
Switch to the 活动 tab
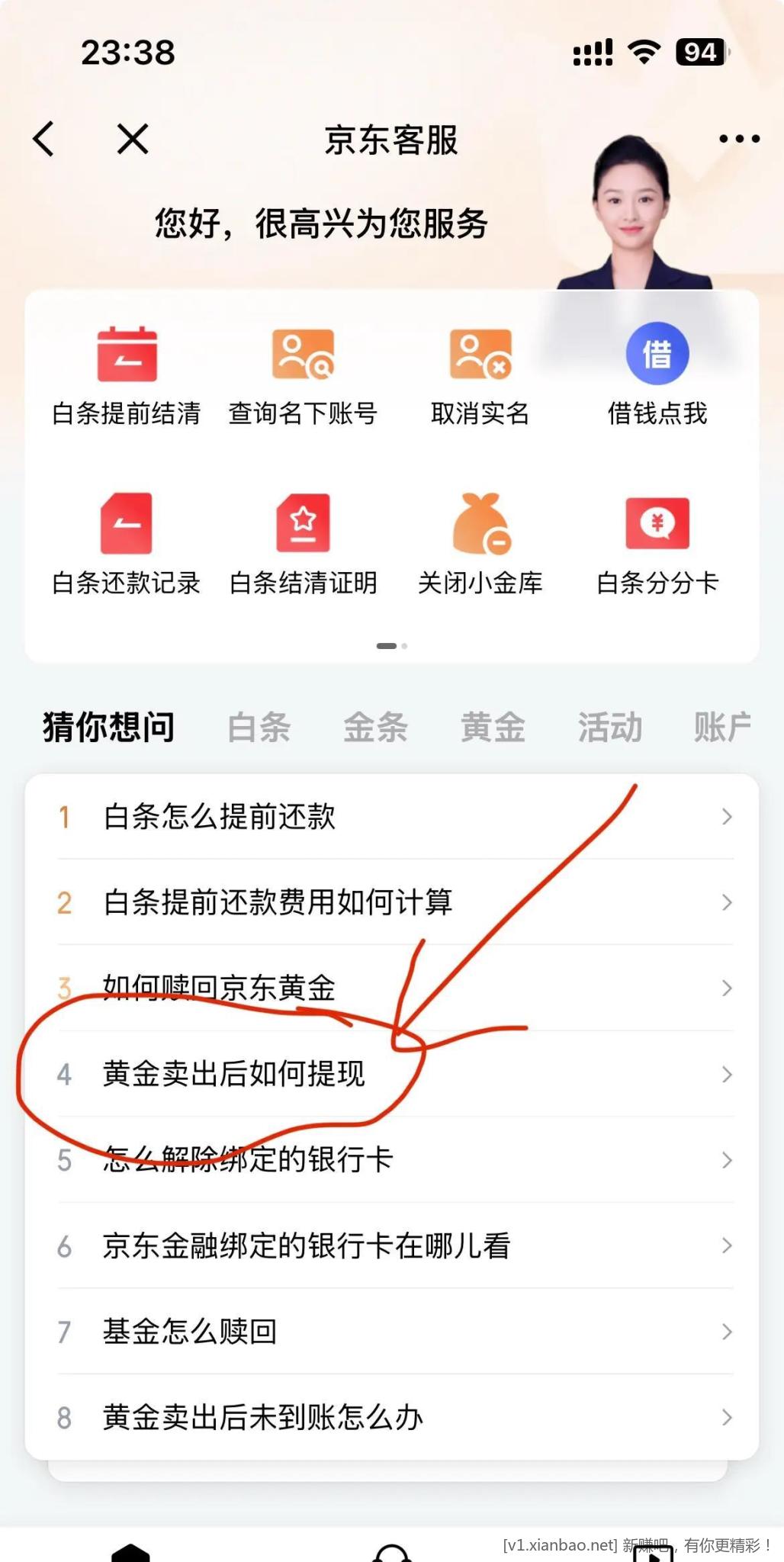click(610, 727)
